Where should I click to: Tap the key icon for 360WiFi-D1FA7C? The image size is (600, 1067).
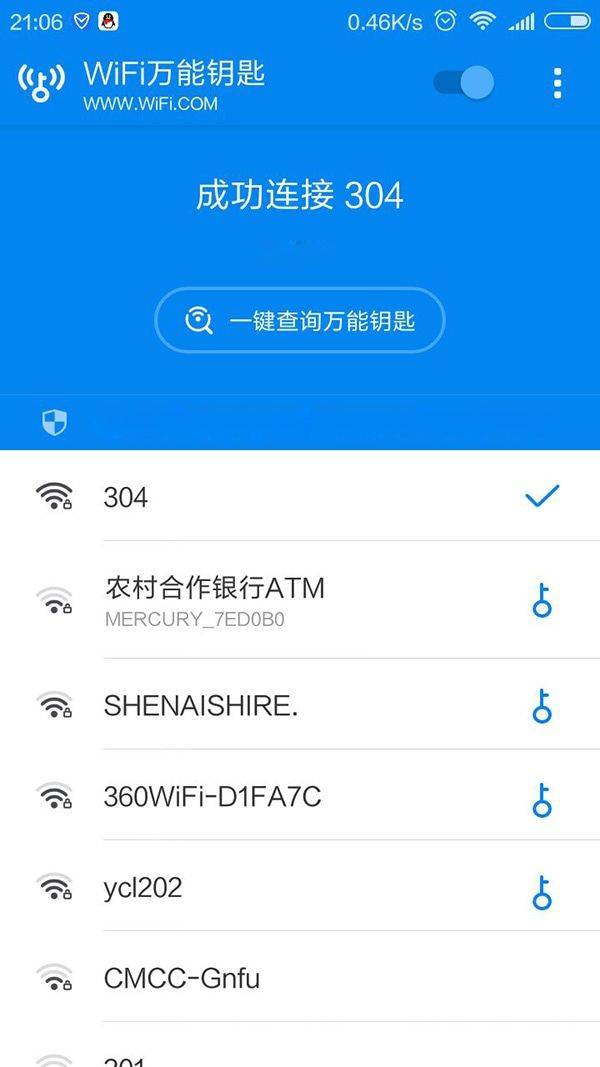(542, 798)
